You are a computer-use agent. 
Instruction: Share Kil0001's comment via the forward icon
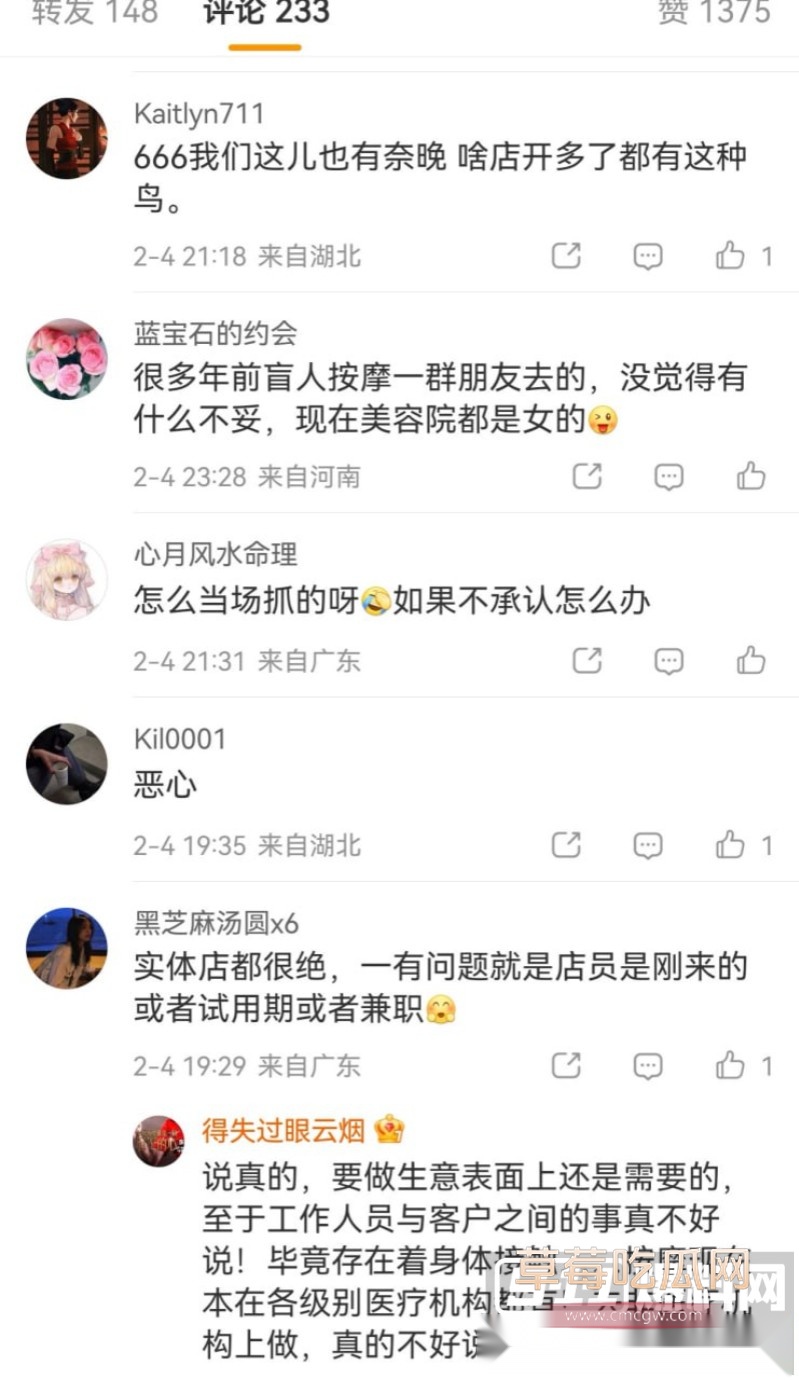[x=567, y=846]
